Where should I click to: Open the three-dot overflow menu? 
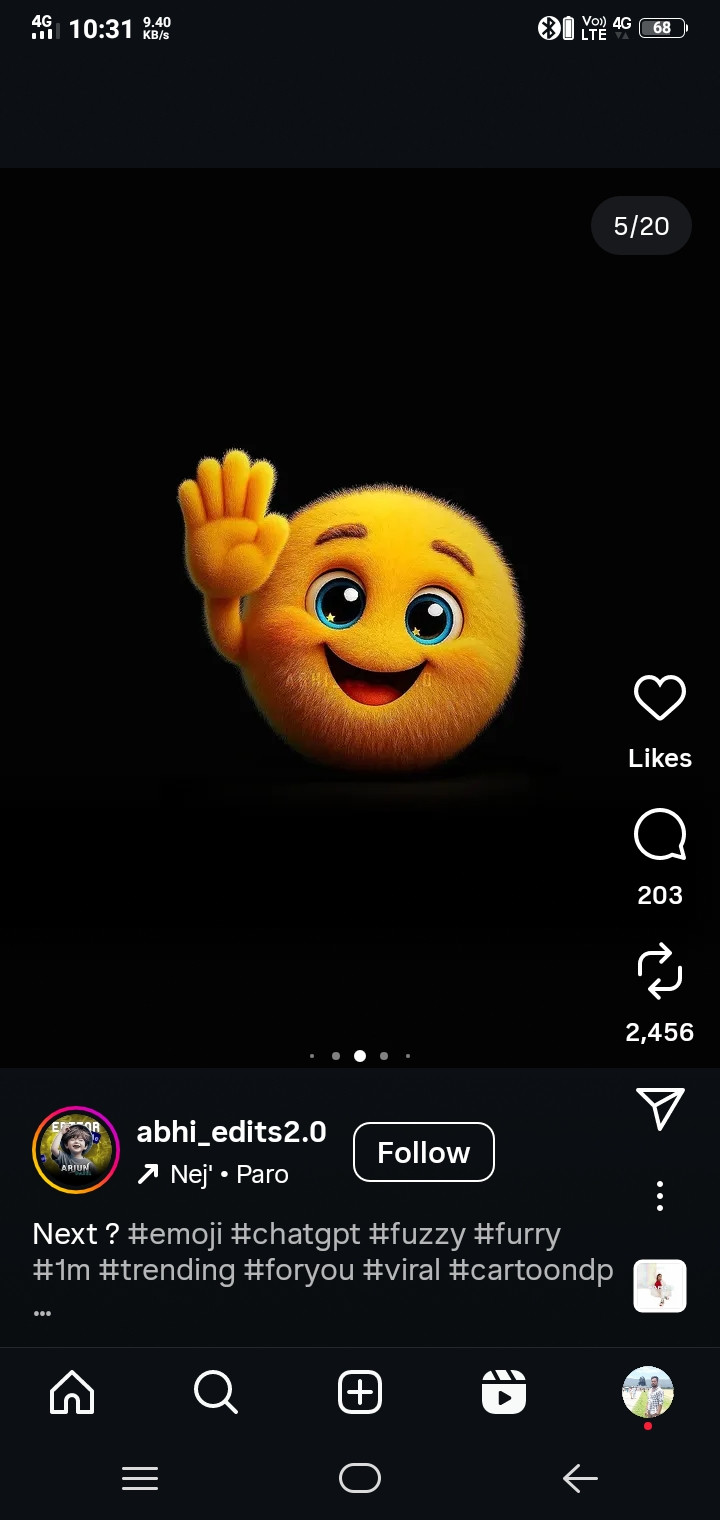coord(660,1196)
